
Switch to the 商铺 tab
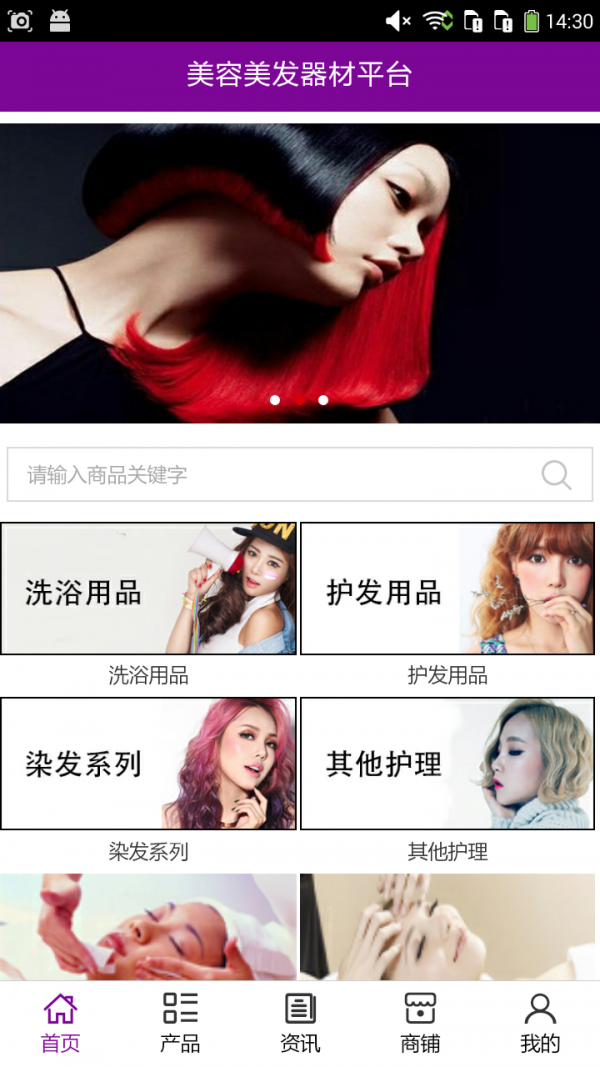(x=420, y=1023)
